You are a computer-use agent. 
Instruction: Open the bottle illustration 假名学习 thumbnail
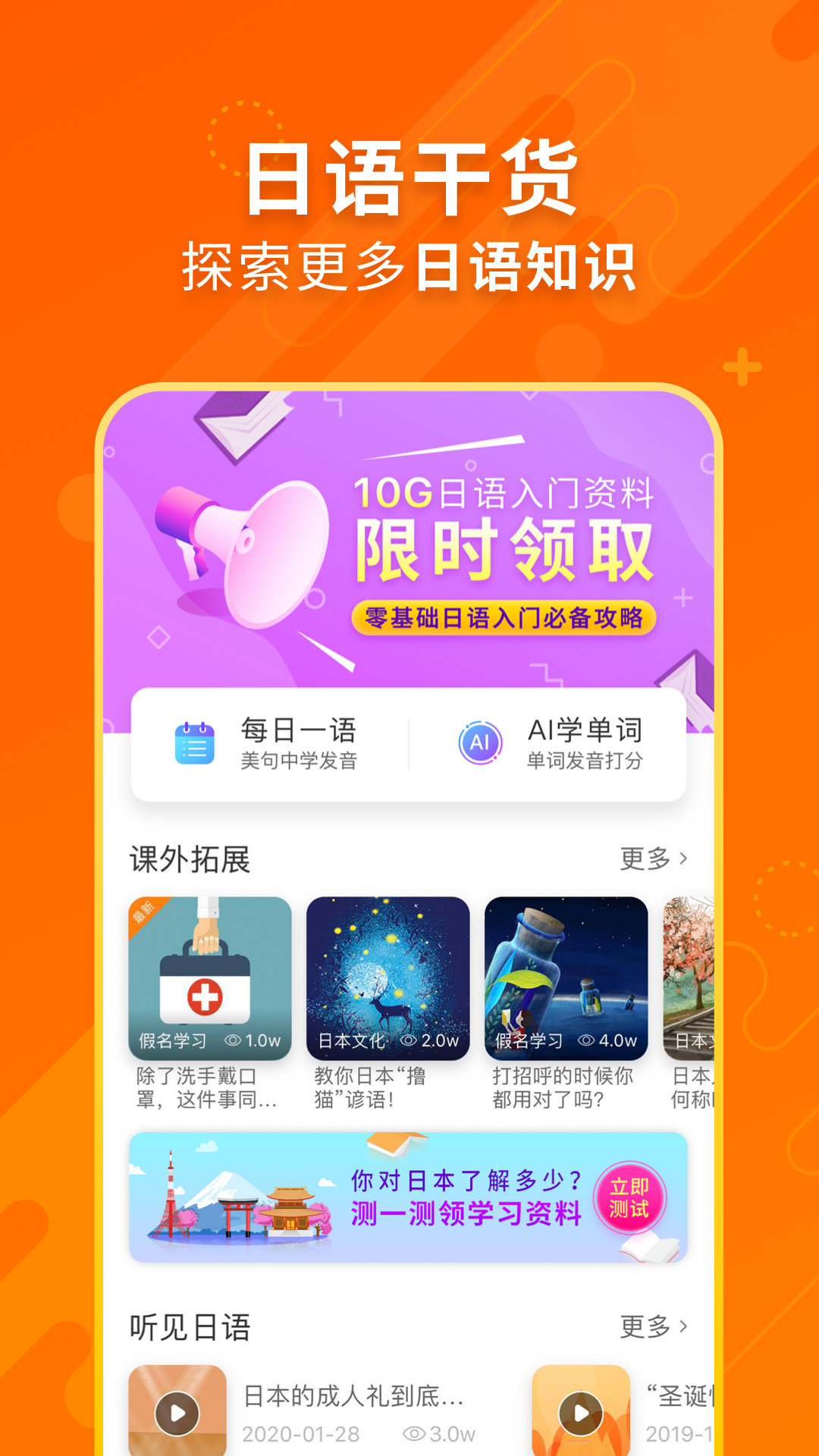tap(566, 974)
